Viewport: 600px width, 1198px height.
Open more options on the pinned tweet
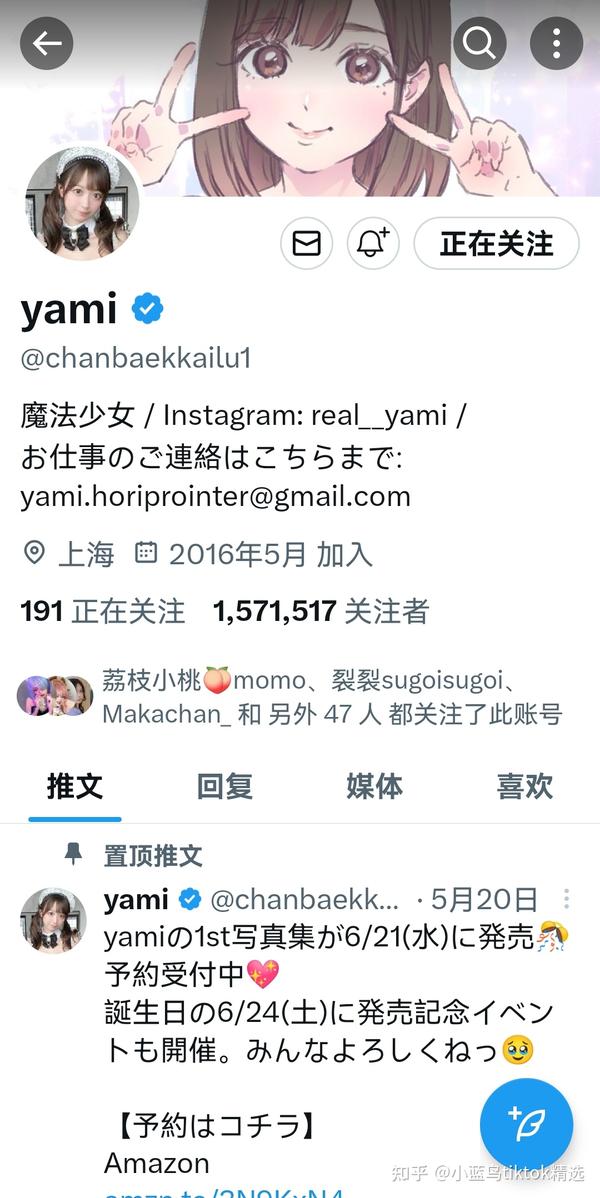coord(566,899)
